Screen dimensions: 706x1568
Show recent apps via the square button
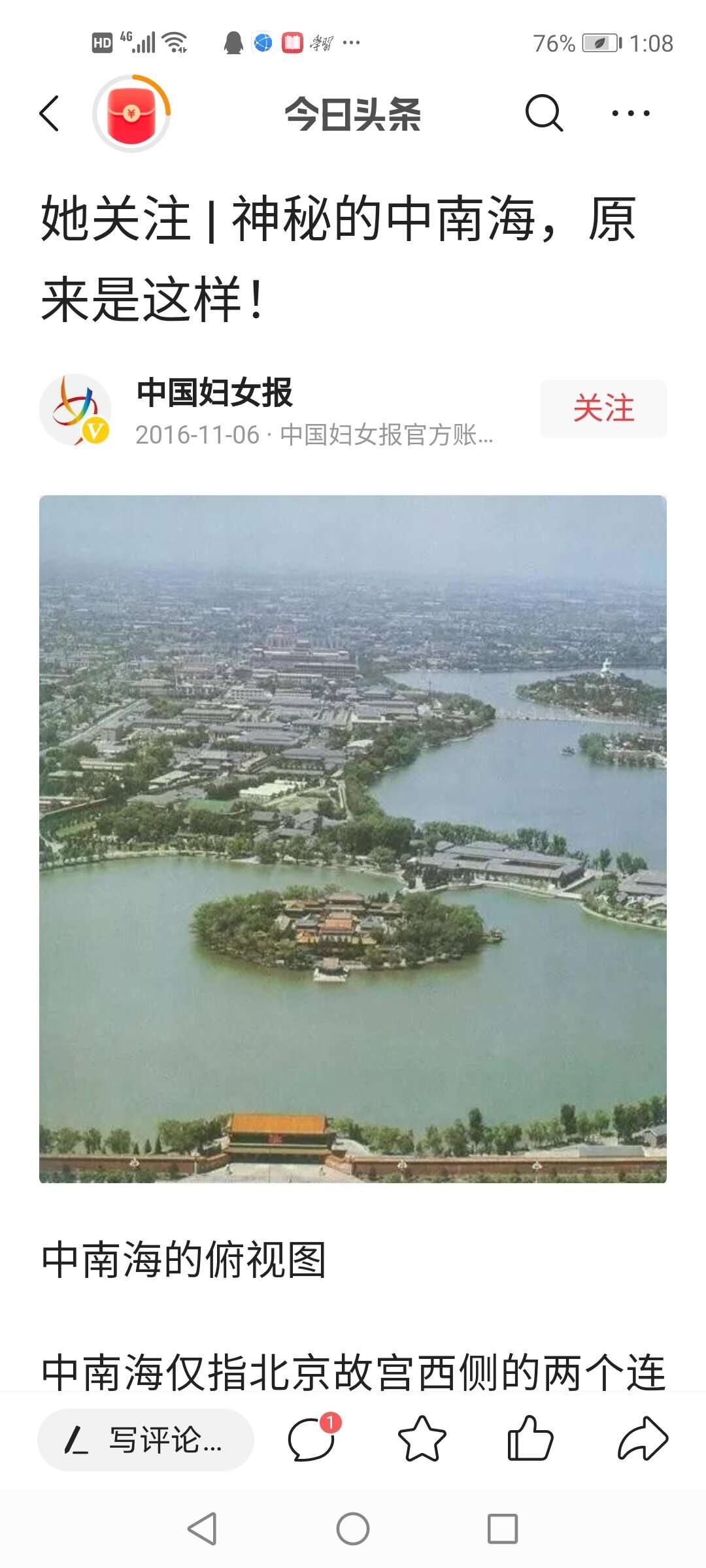coord(503,1529)
